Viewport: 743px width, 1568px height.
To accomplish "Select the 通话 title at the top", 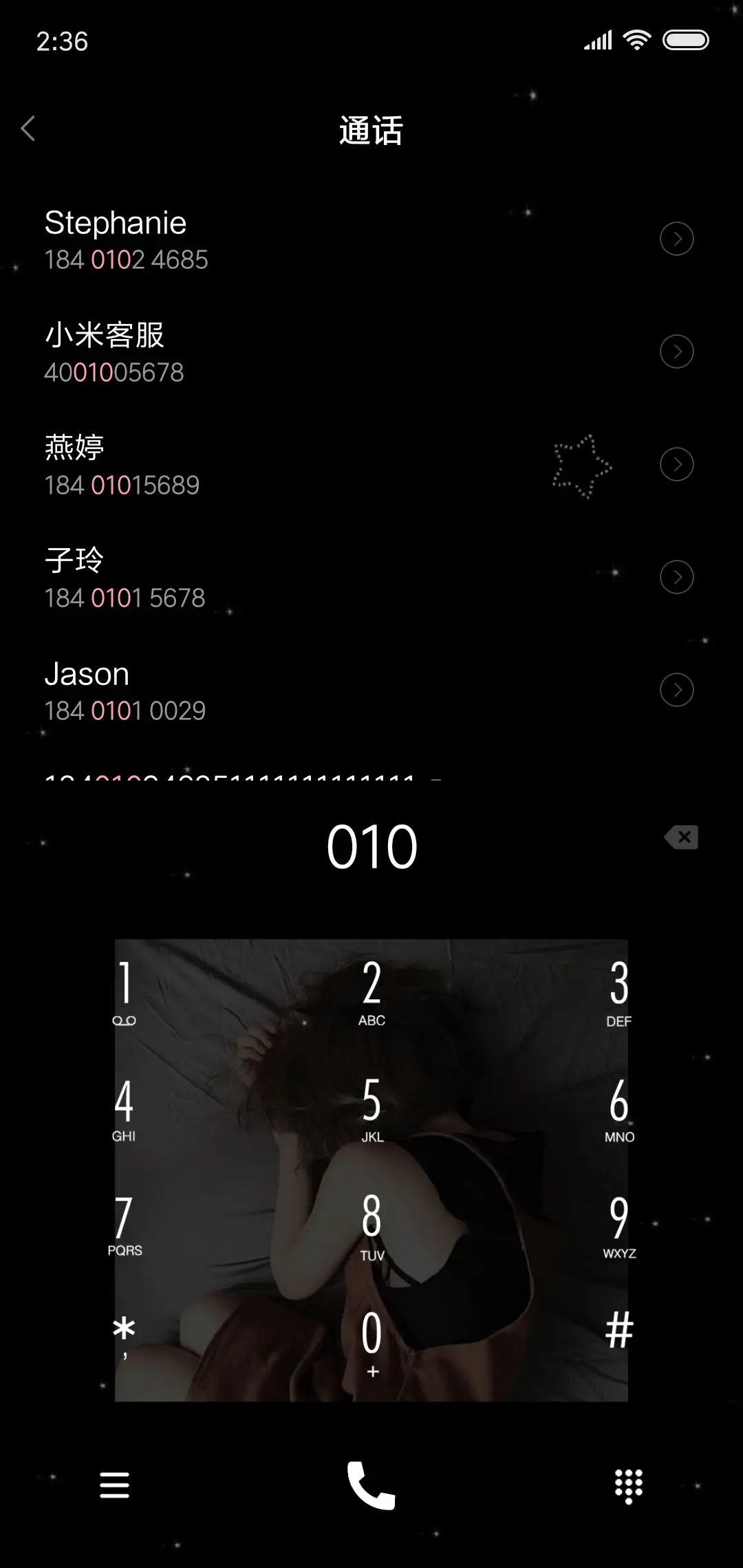I will click(371, 130).
